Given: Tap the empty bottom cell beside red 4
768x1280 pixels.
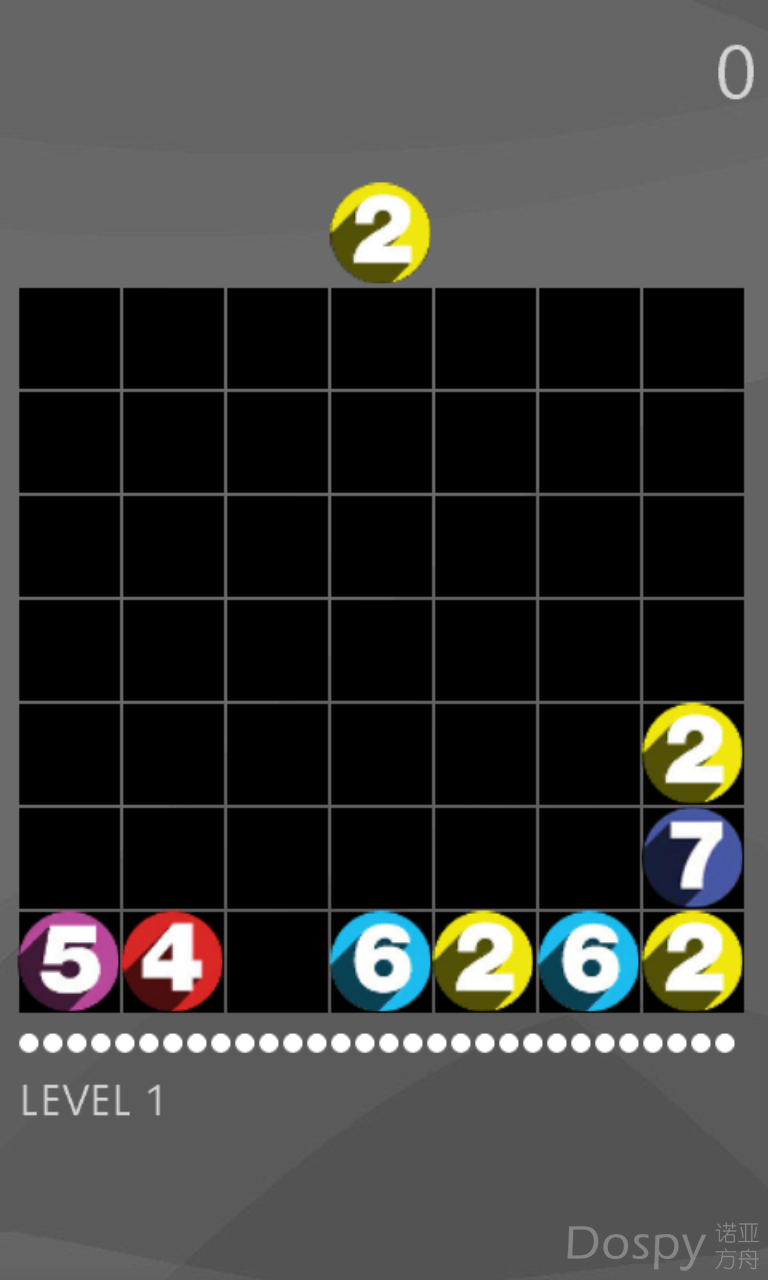Looking at the screenshot, I should point(277,961).
